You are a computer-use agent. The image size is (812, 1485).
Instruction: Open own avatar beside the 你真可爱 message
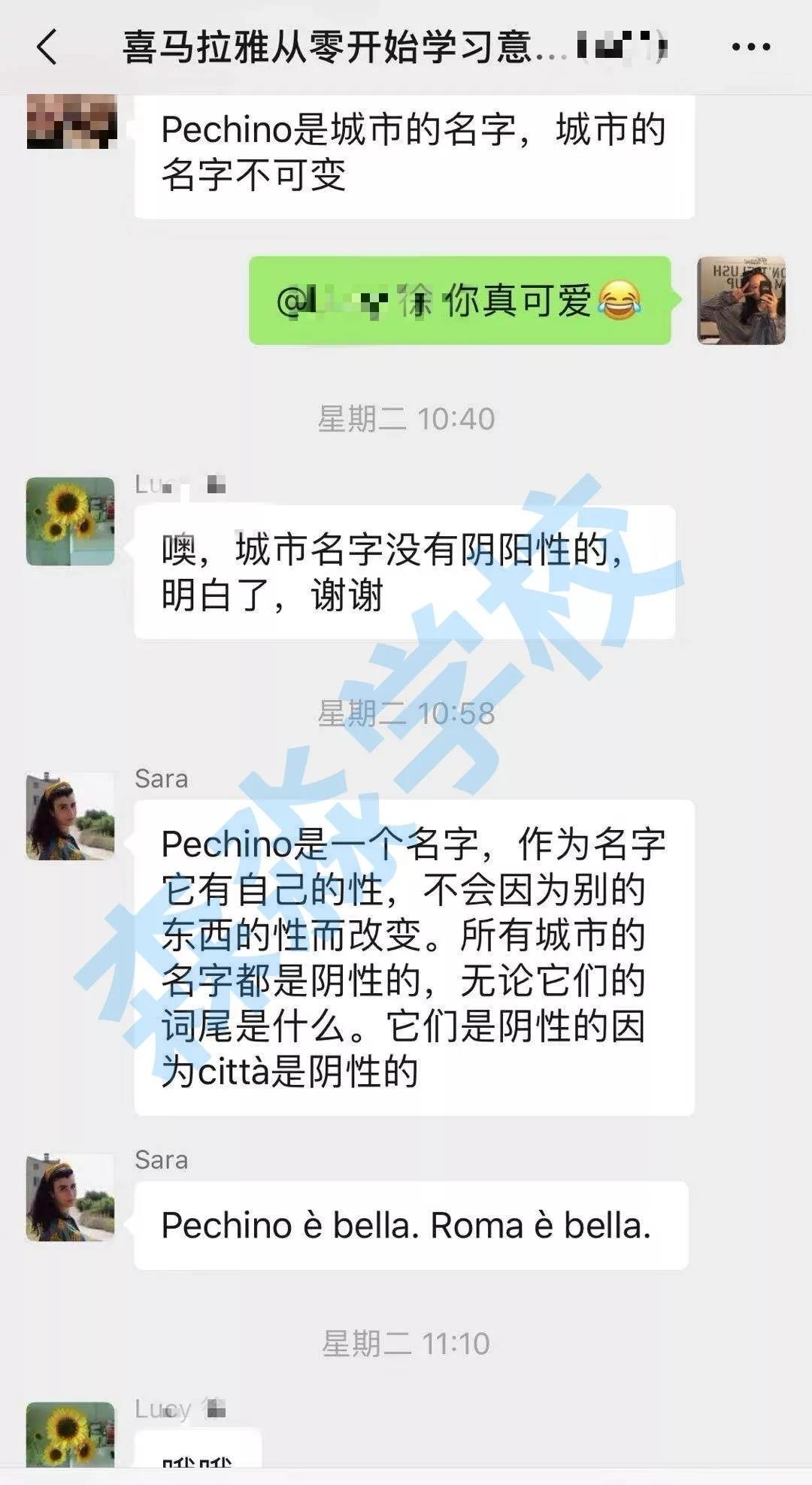pyautogui.click(x=741, y=301)
